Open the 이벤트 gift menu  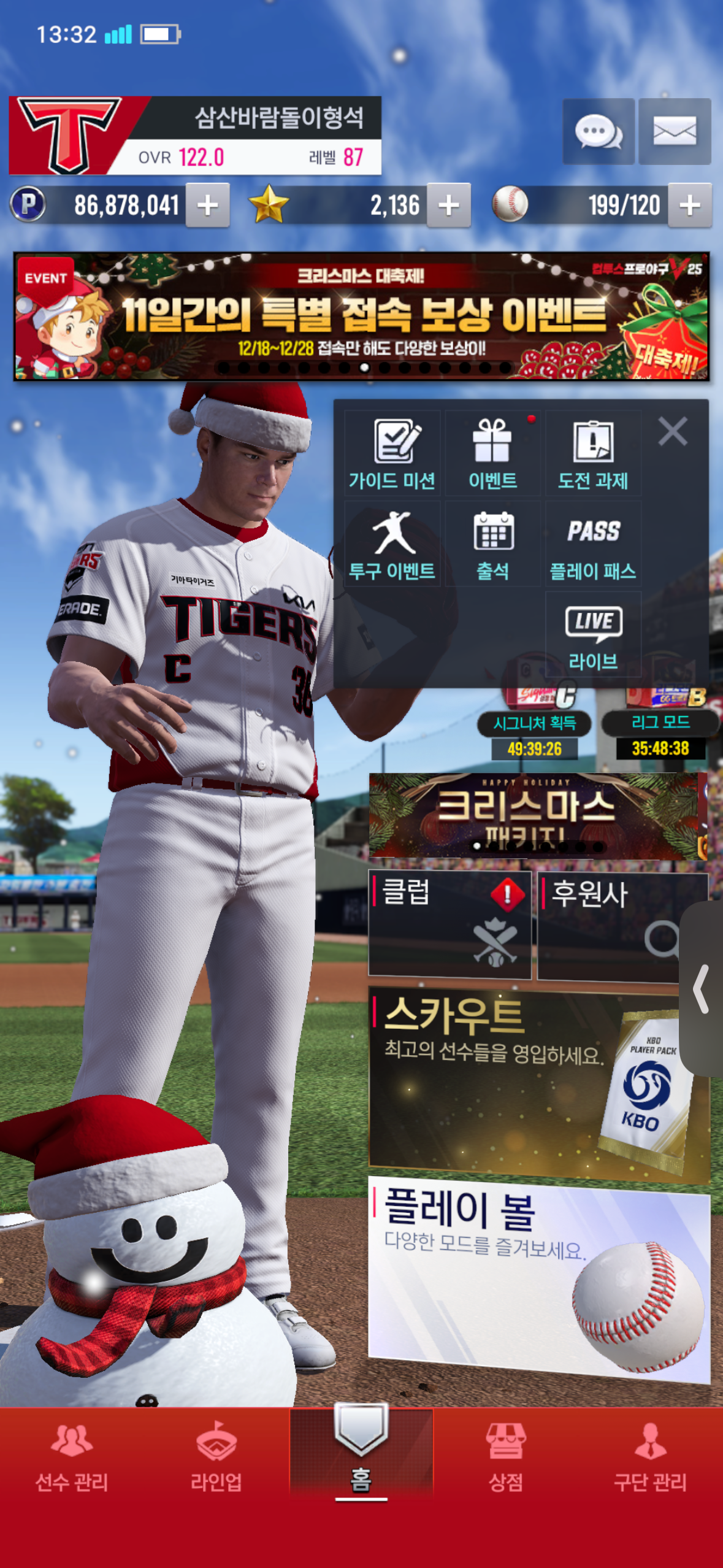click(x=492, y=454)
